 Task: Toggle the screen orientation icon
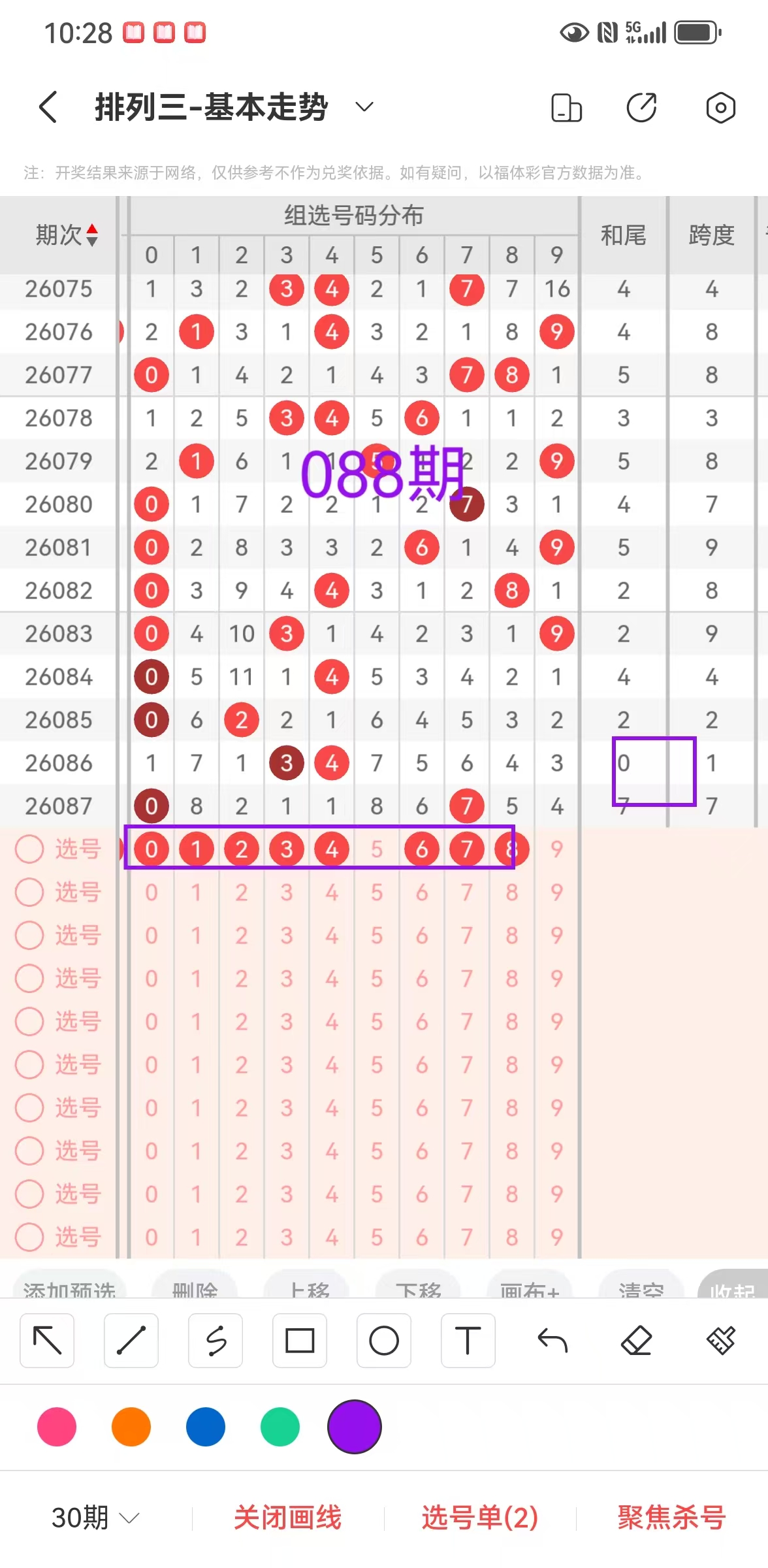[x=566, y=108]
